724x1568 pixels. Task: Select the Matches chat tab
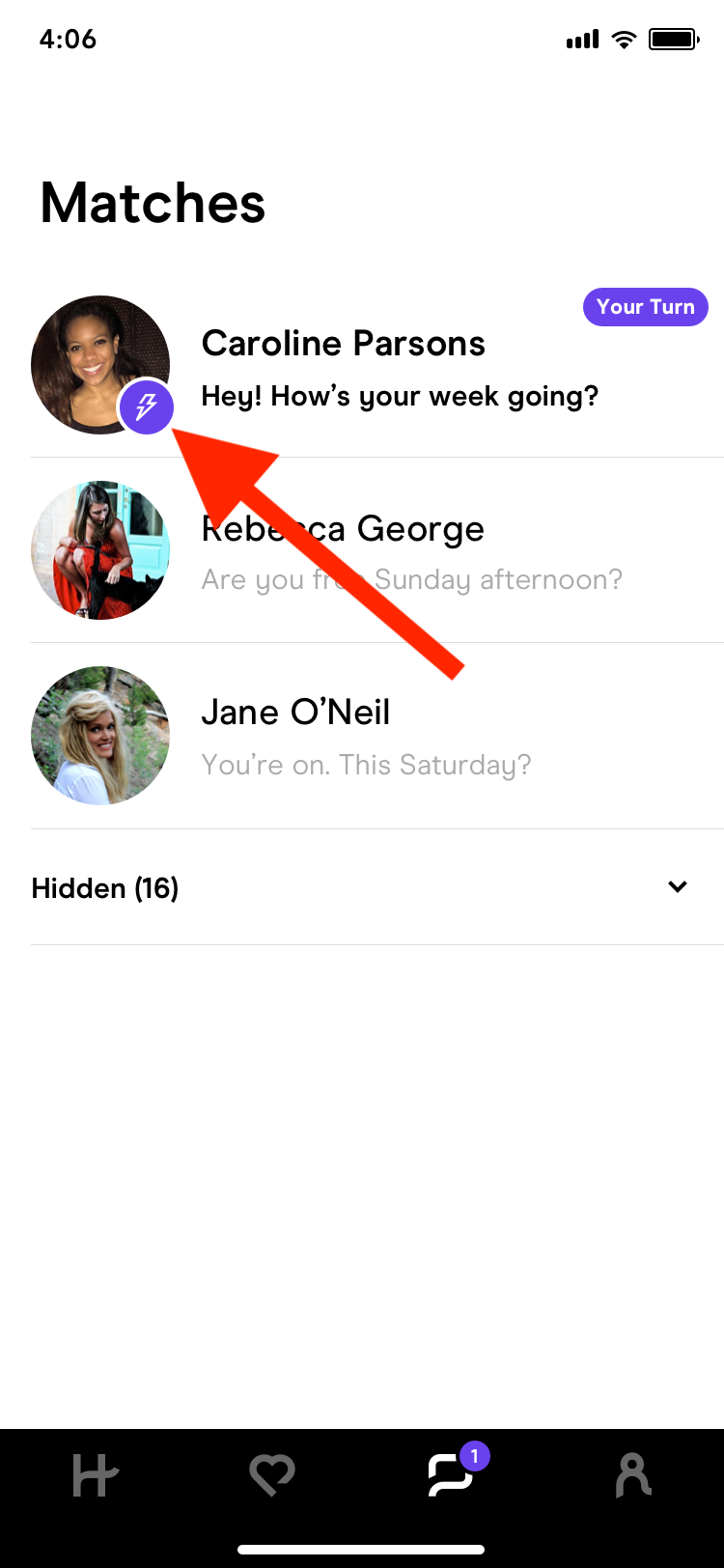pos(452,1475)
